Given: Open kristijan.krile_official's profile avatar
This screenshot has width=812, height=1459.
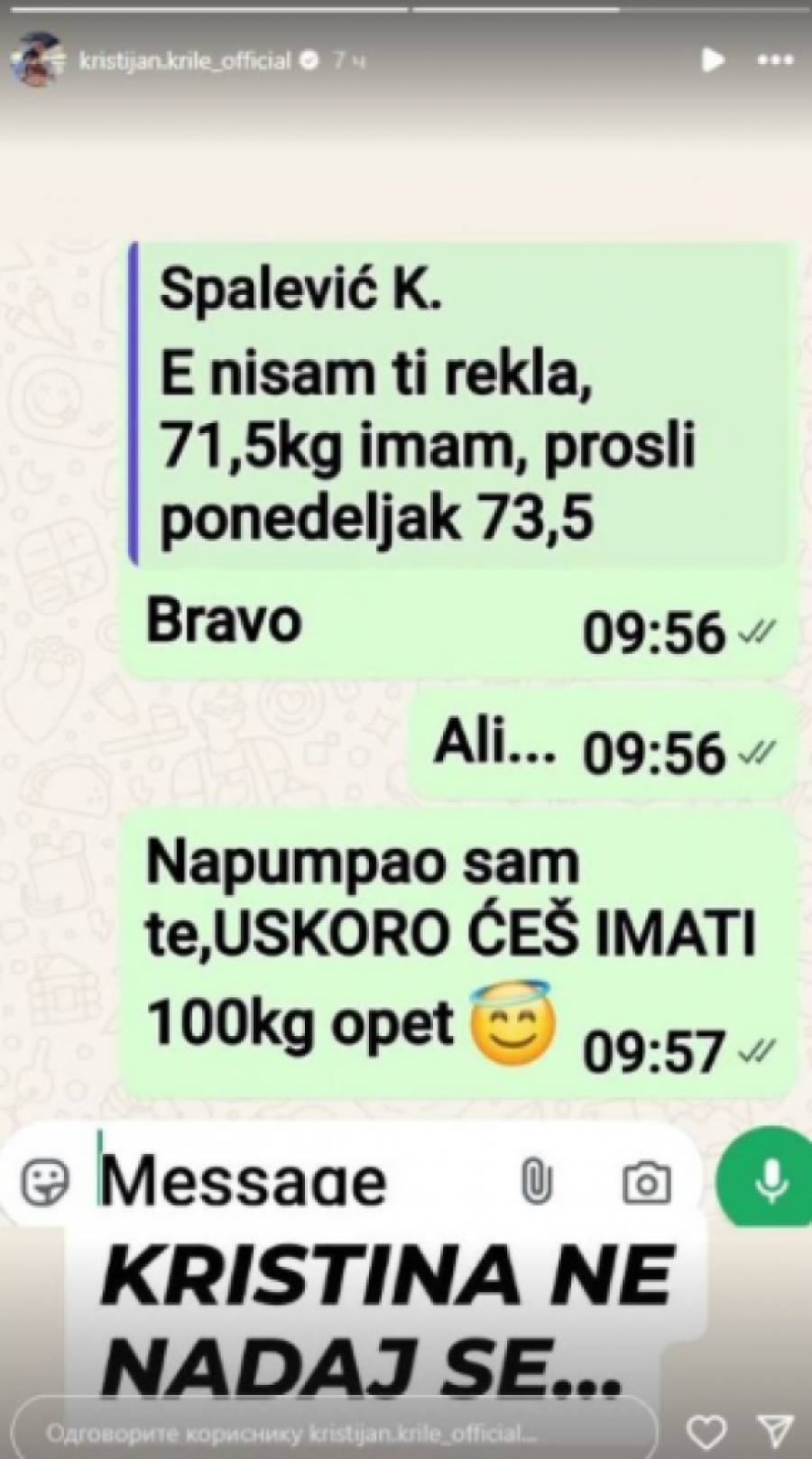Looking at the screenshot, I should point(36,60).
